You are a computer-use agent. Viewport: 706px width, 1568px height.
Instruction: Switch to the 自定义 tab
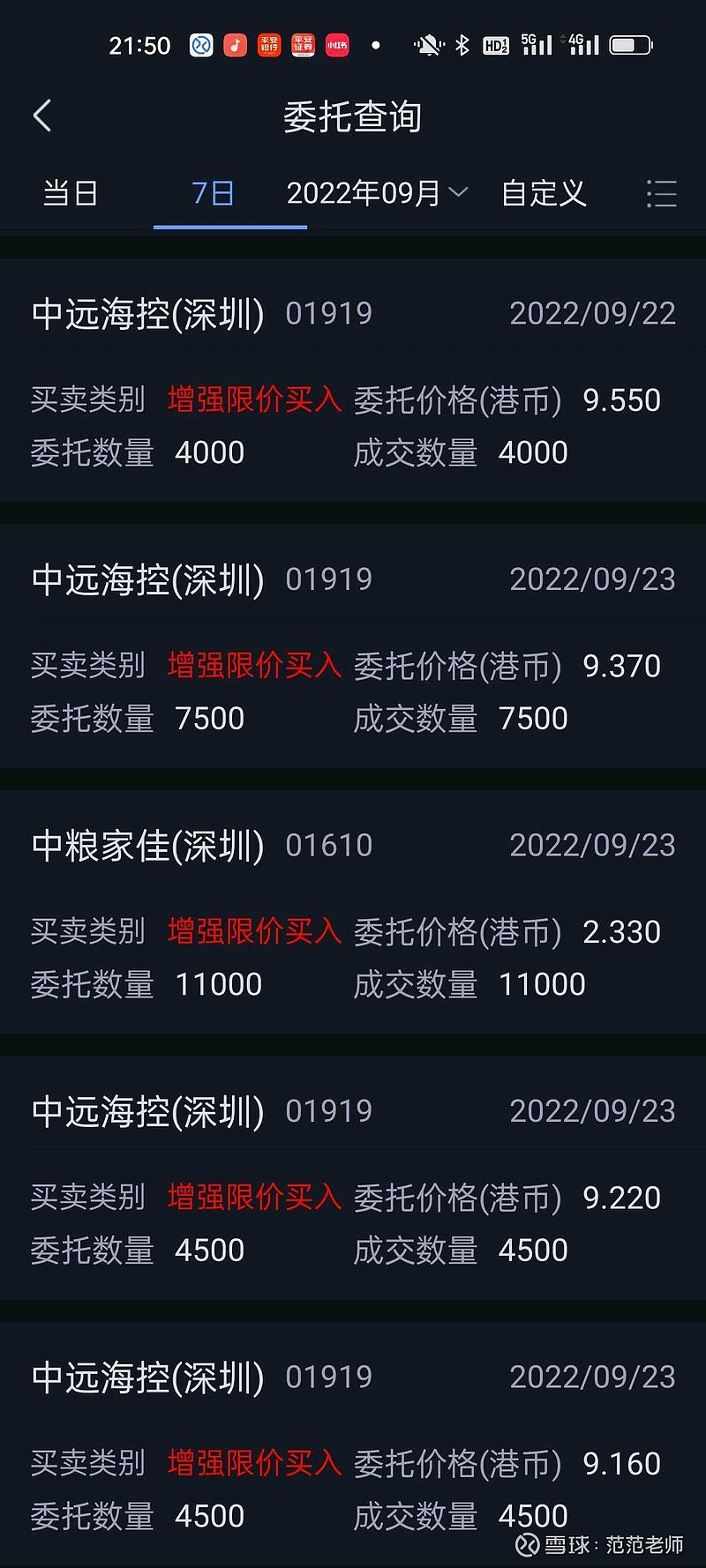[543, 194]
